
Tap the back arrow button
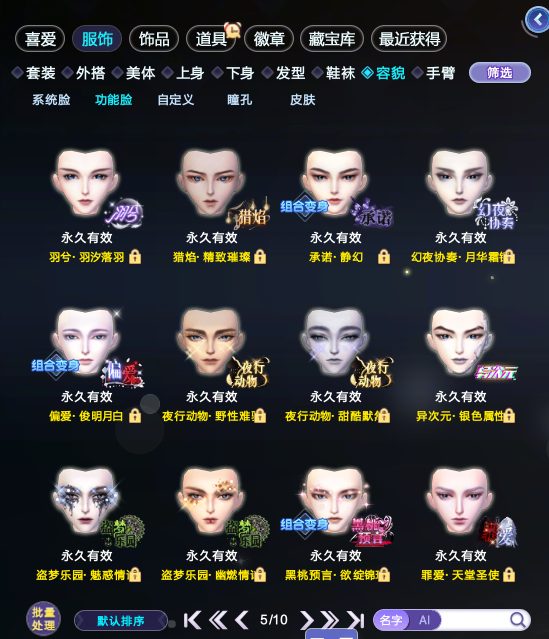tap(538, 20)
